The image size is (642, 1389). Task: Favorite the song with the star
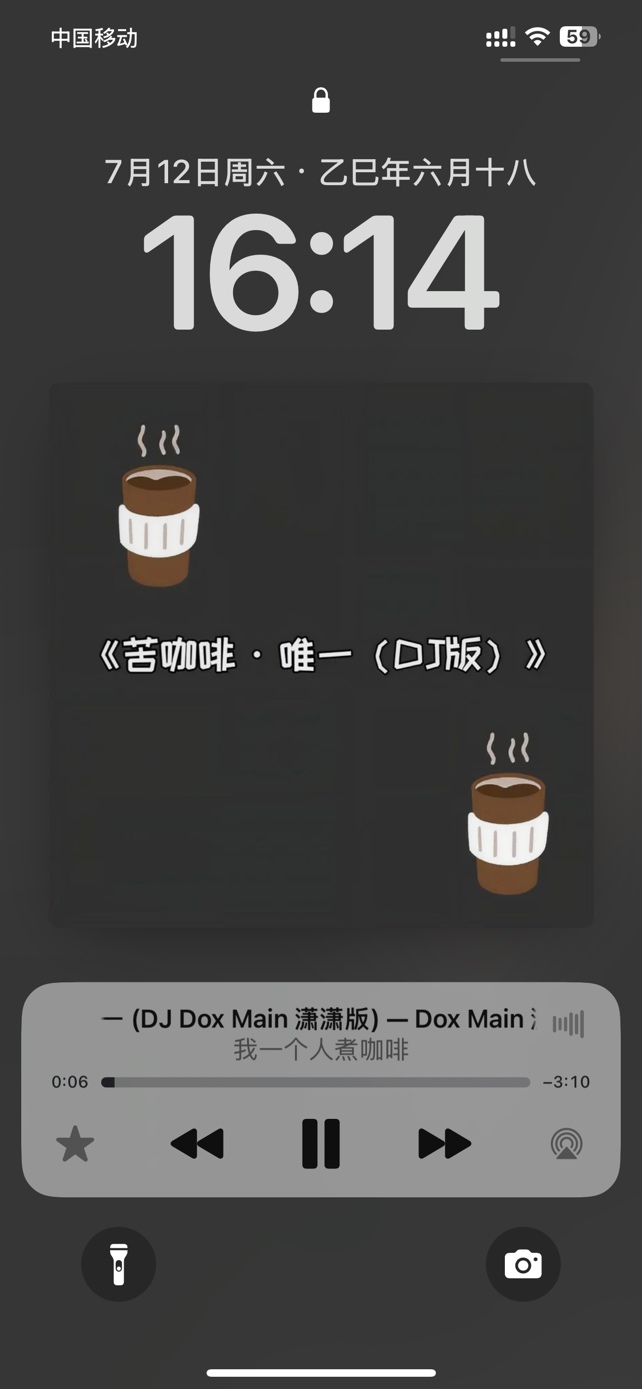pos(75,1144)
